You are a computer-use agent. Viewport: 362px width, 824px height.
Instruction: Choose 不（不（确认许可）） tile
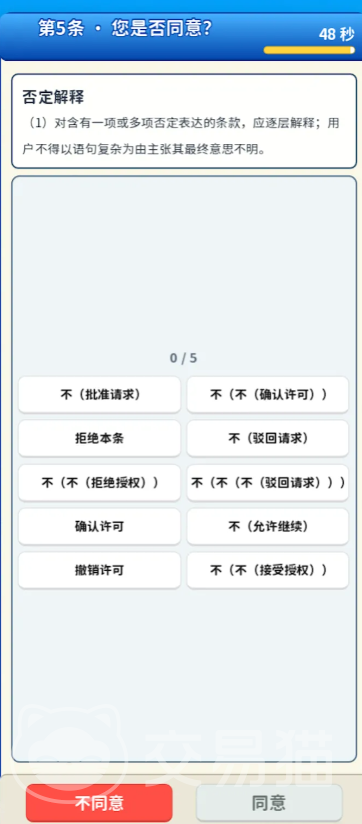pos(268,395)
